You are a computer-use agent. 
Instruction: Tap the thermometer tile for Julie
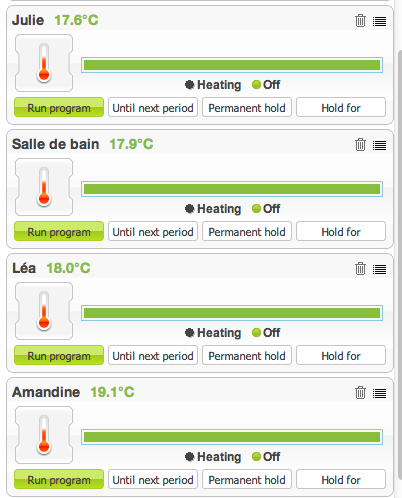tap(44, 63)
